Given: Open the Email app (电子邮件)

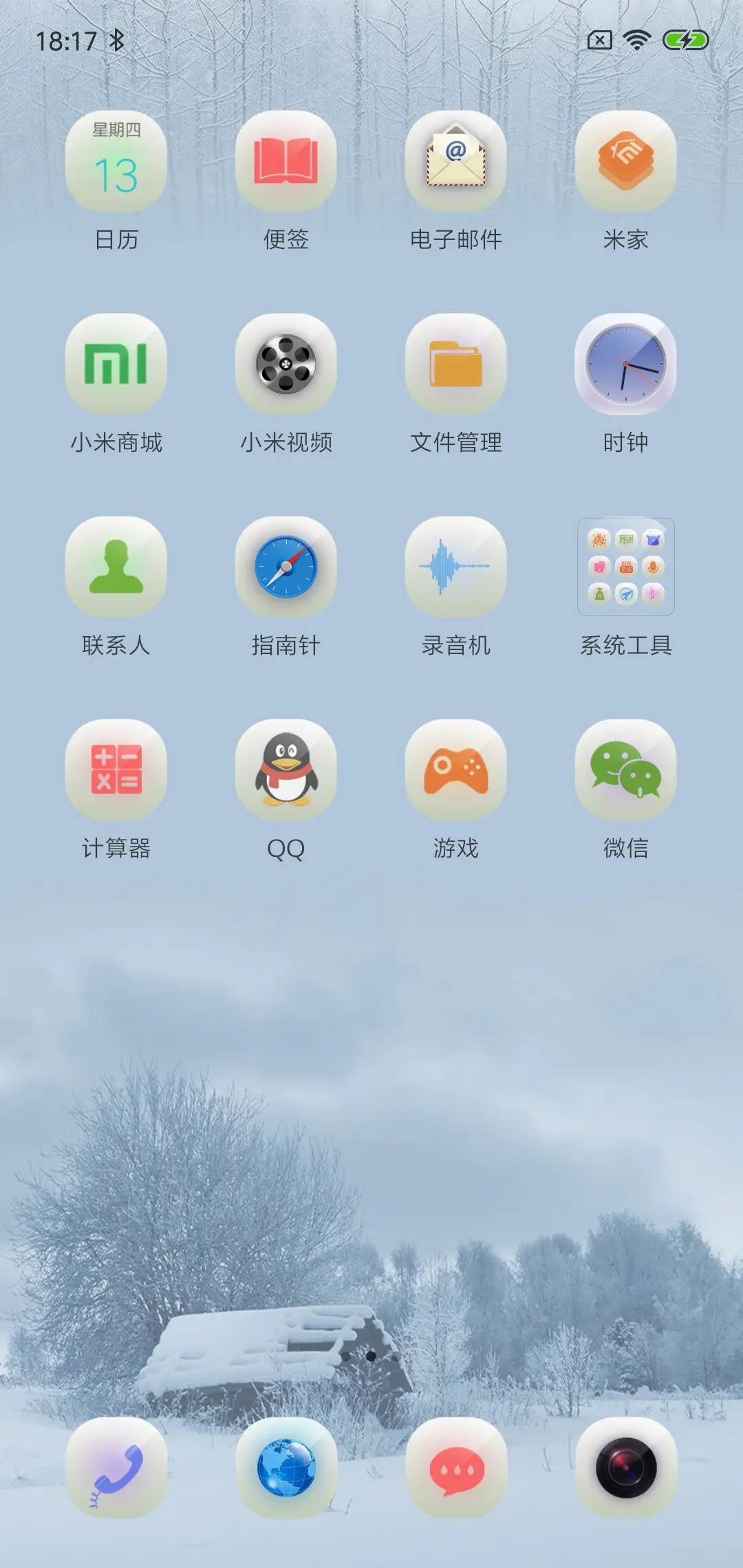Looking at the screenshot, I should [455, 162].
